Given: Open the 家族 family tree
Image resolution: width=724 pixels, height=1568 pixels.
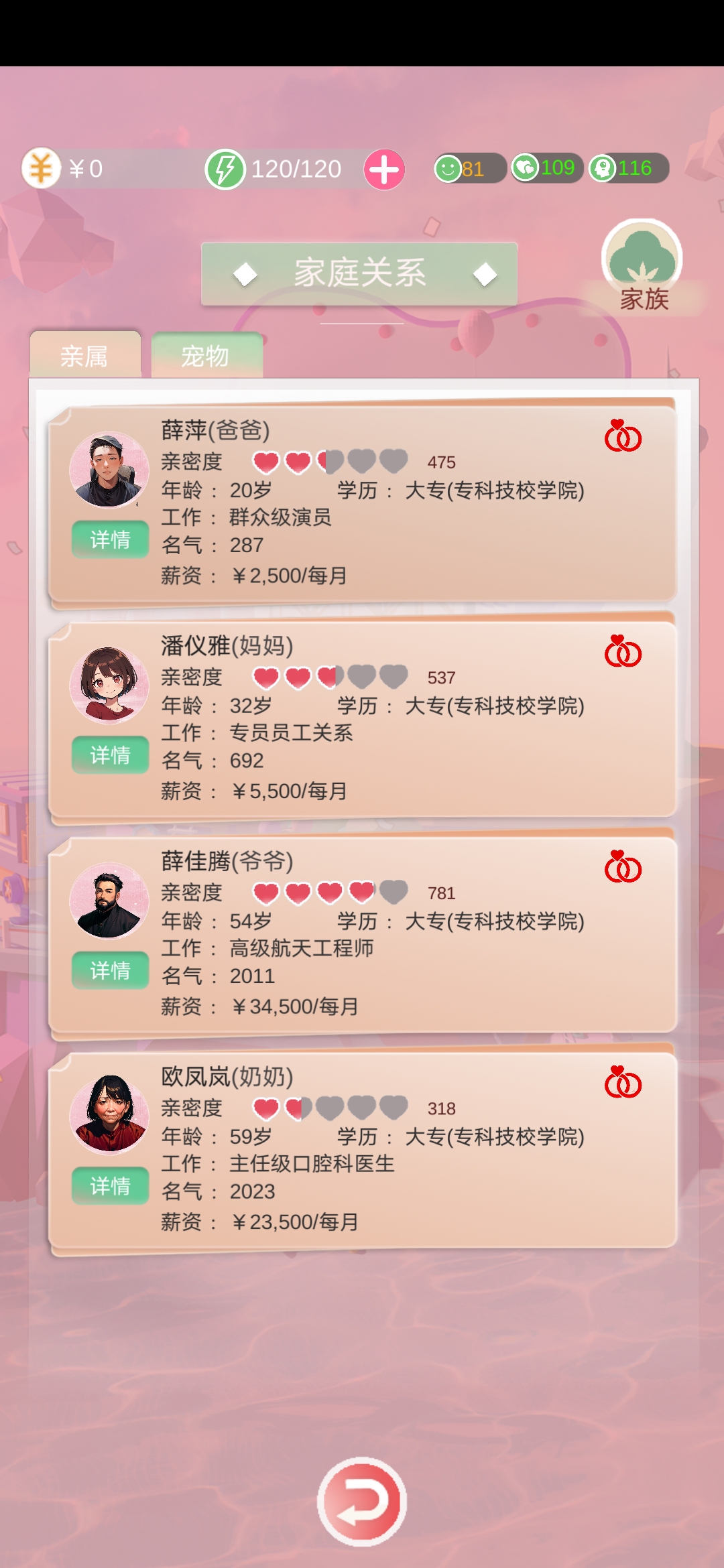Looking at the screenshot, I should pos(642,266).
